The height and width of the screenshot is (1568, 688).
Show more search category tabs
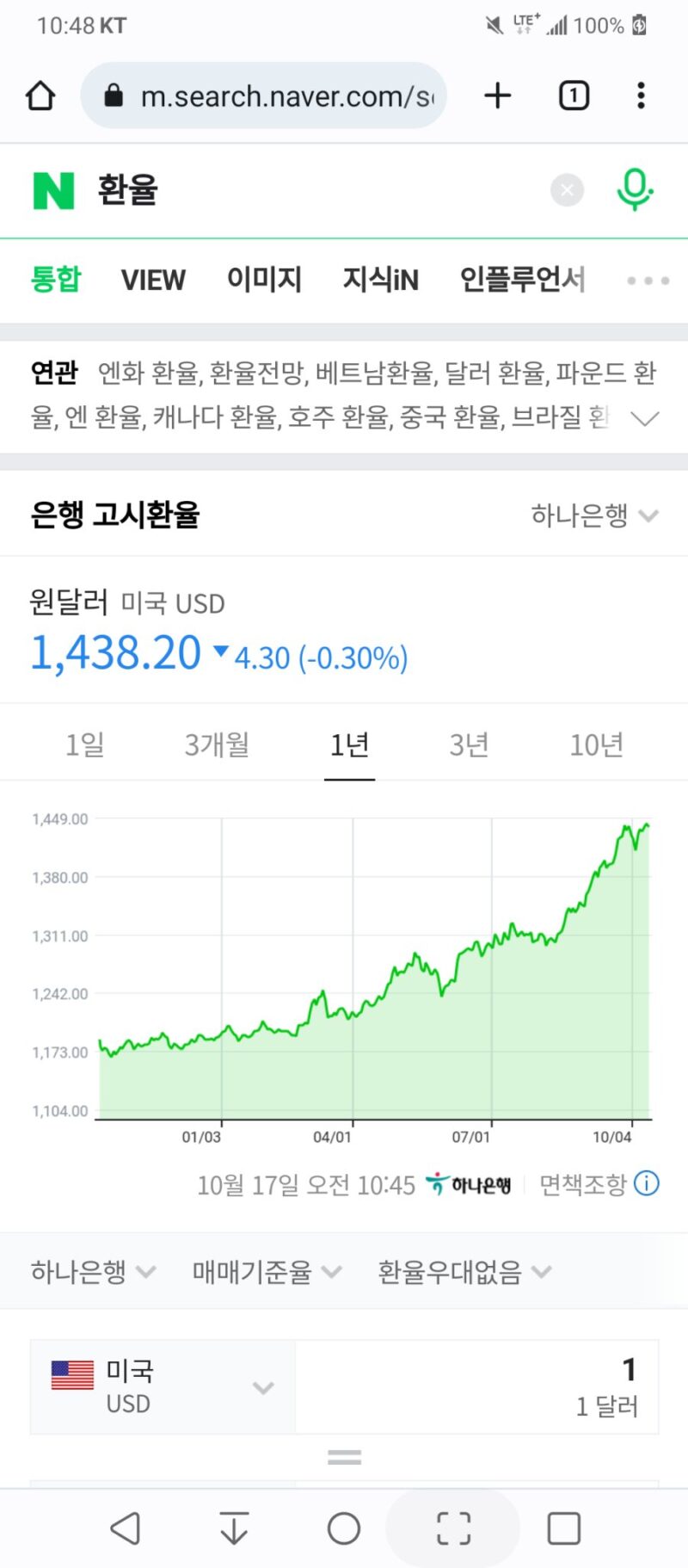click(648, 281)
